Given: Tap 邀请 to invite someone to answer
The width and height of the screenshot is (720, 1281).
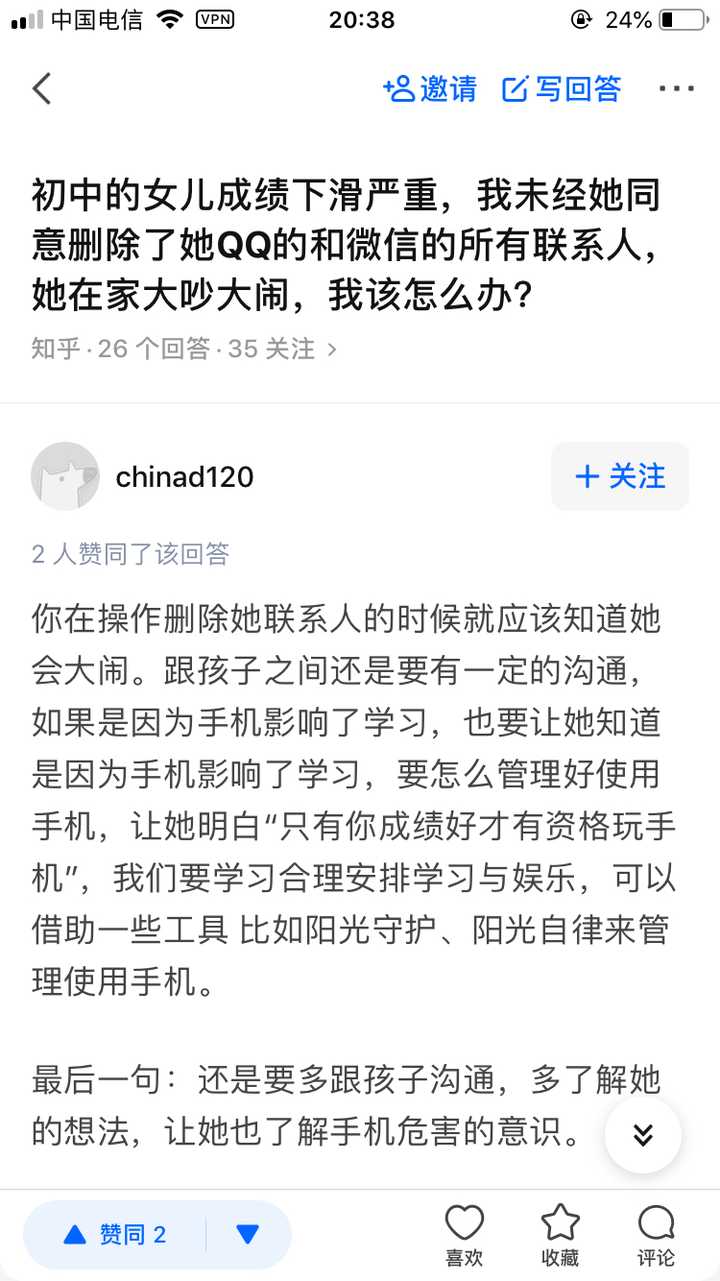Looking at the screenshot, I should (430, 89).
